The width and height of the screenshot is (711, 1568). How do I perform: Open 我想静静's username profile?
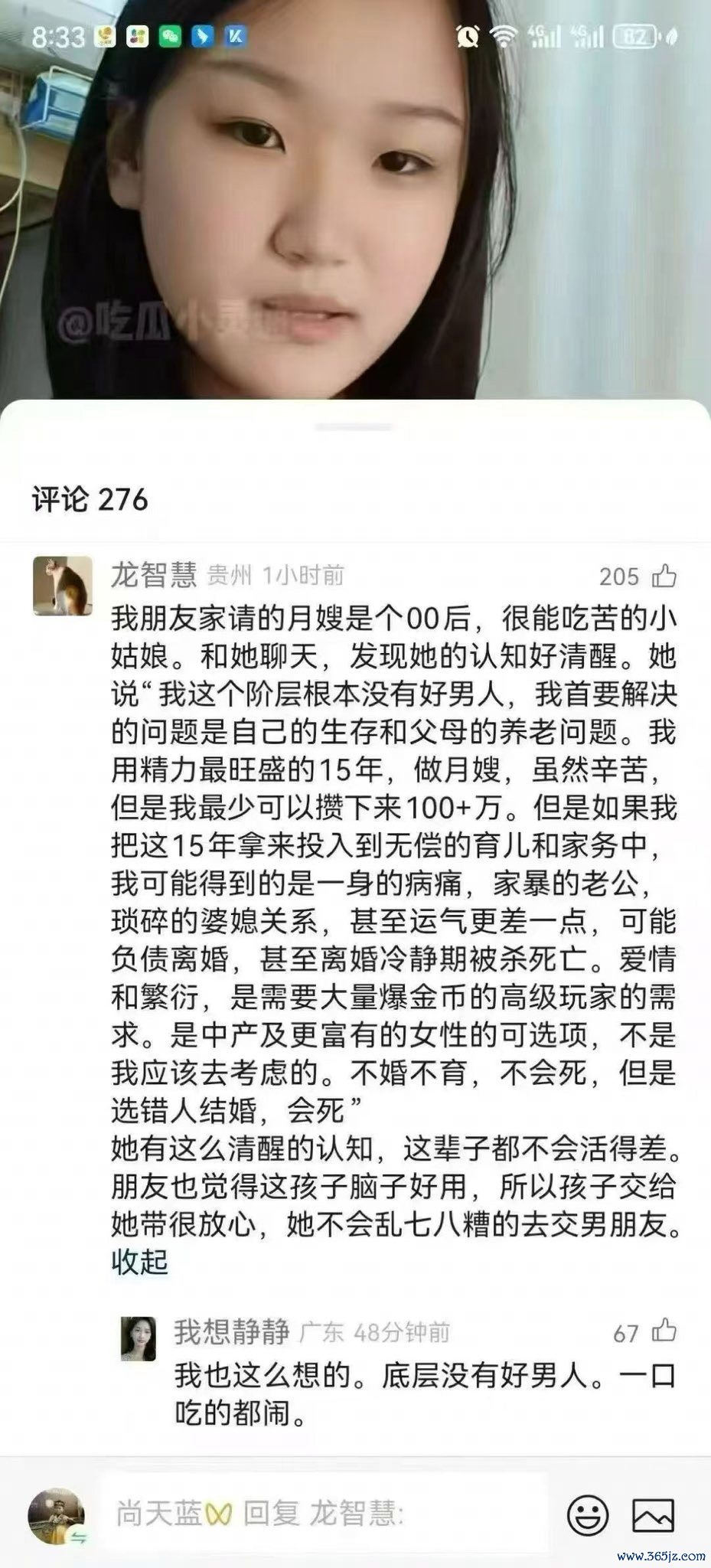click(x=231, y=1331)
